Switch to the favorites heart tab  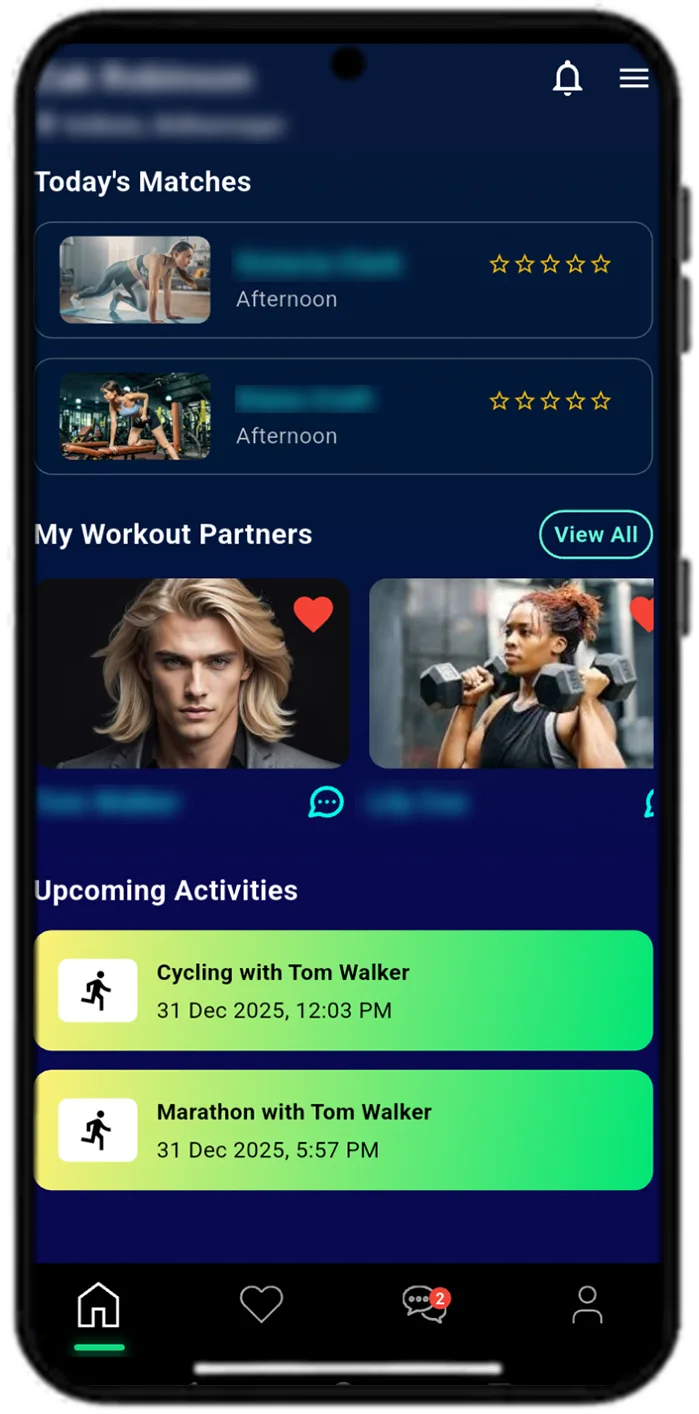[x=261, y=1304]
